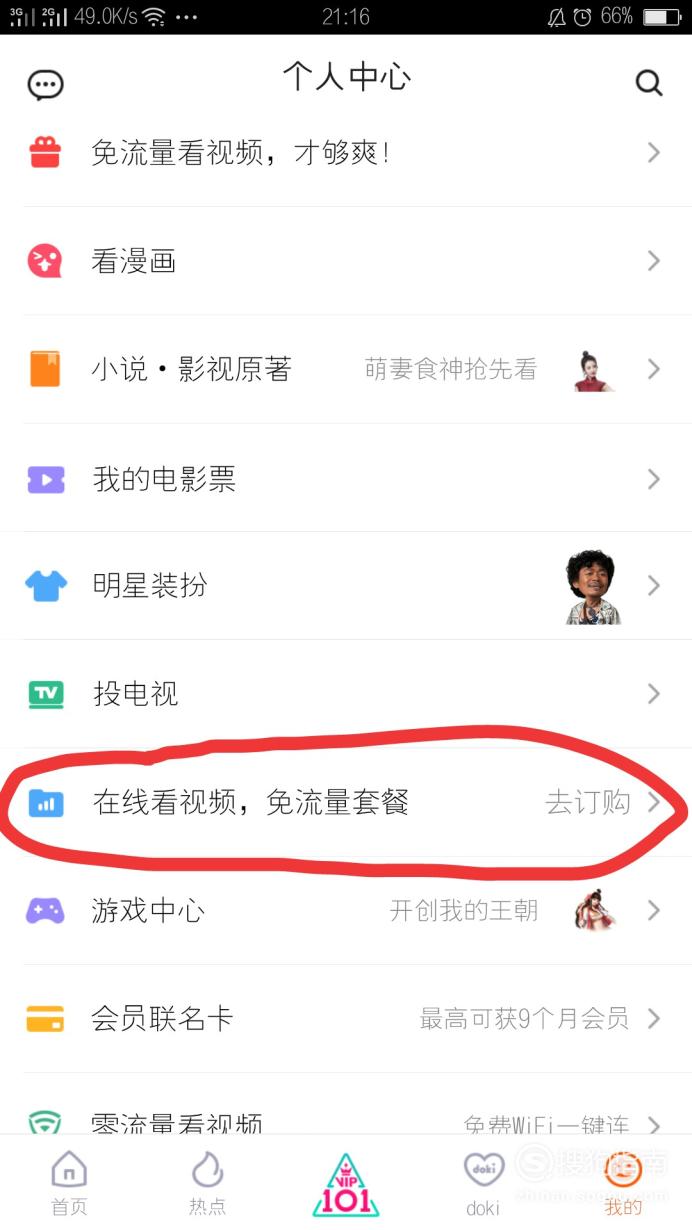Image resolution: width=692 pixels, height=1230 pixels.
Task: Open 小说·影视原著 row
Action: (x=346, y=369)
